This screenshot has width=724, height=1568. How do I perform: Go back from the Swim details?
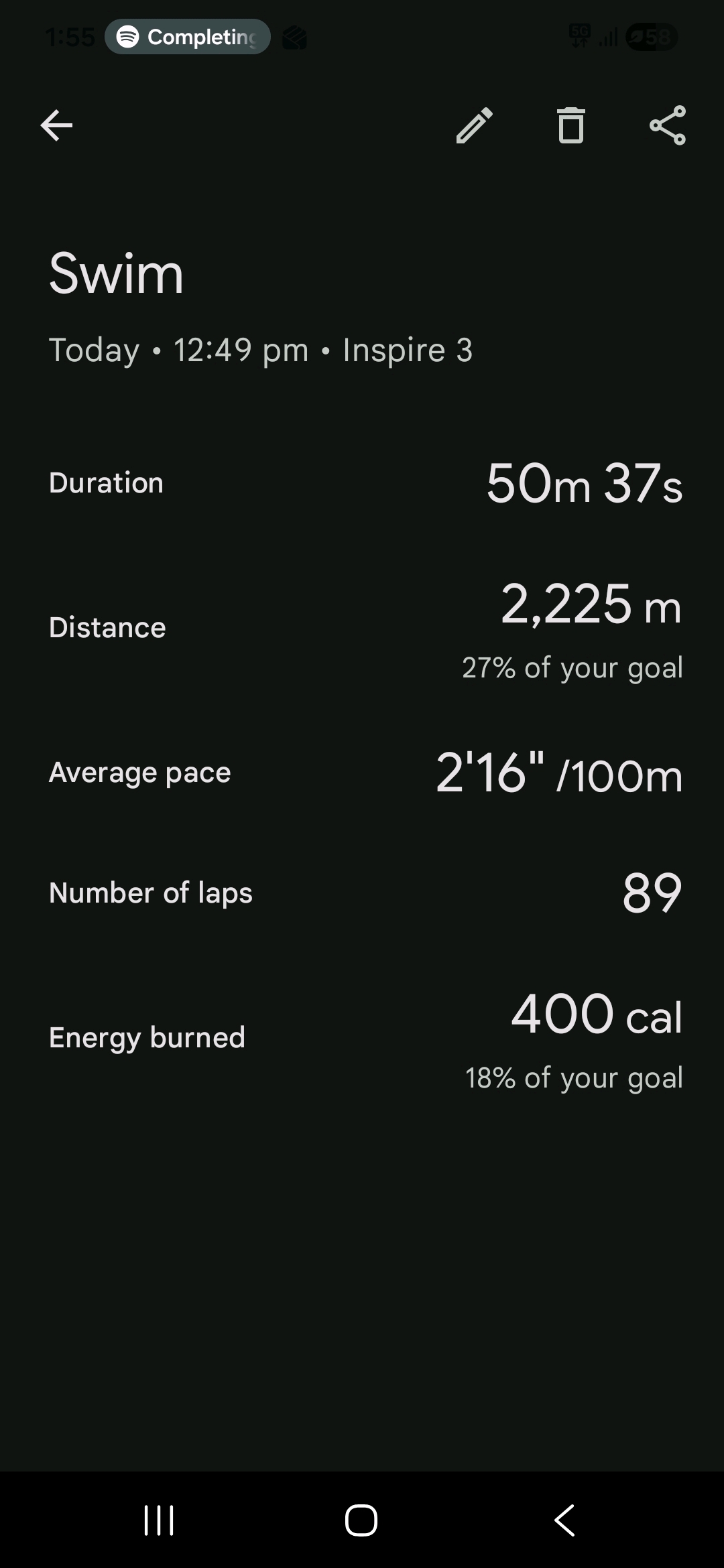(56, 125)
